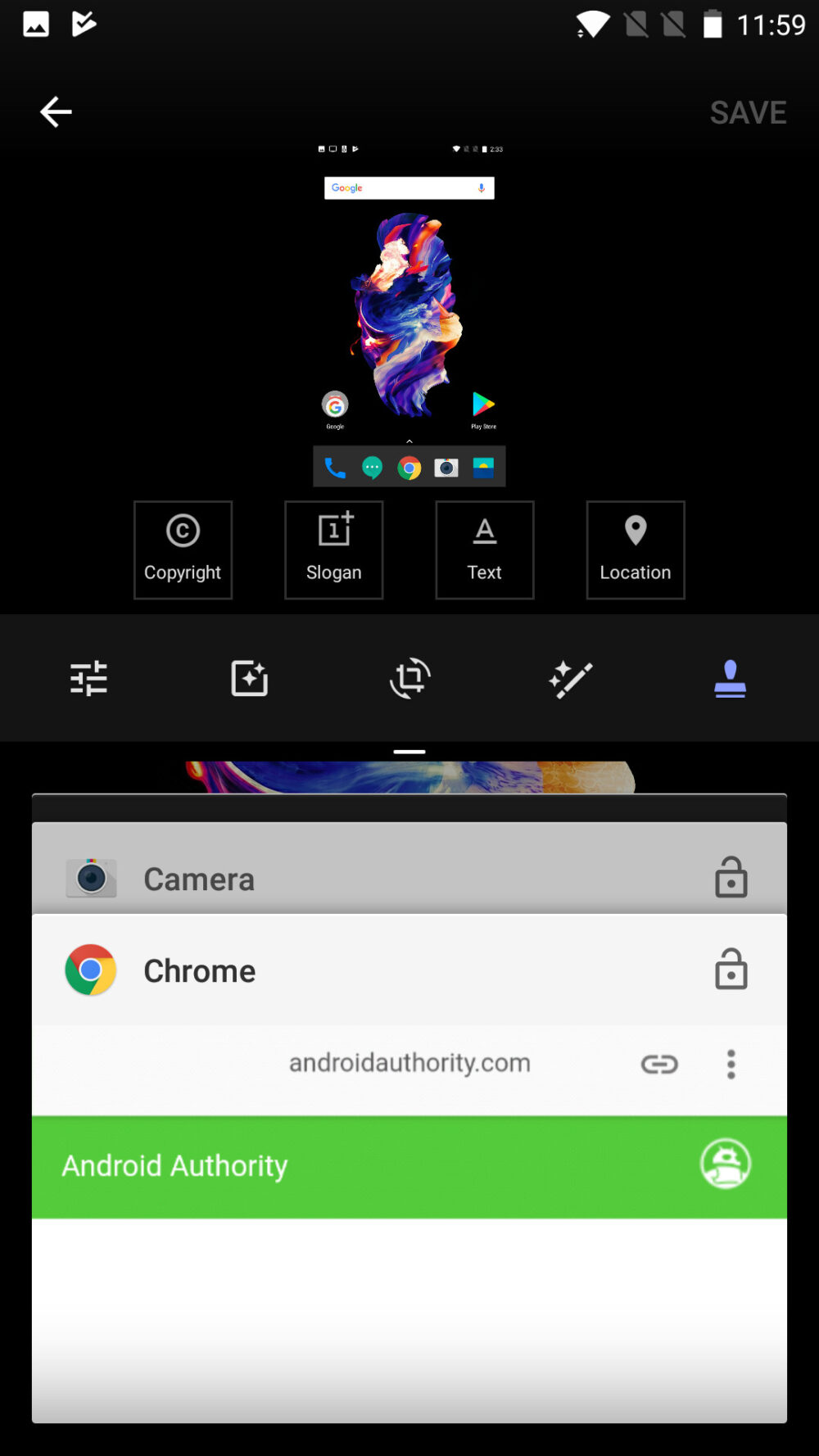The image size is (819, 1456).
Task: Open Chrome's three-dot overflow menu
Action: point(731,1064)
